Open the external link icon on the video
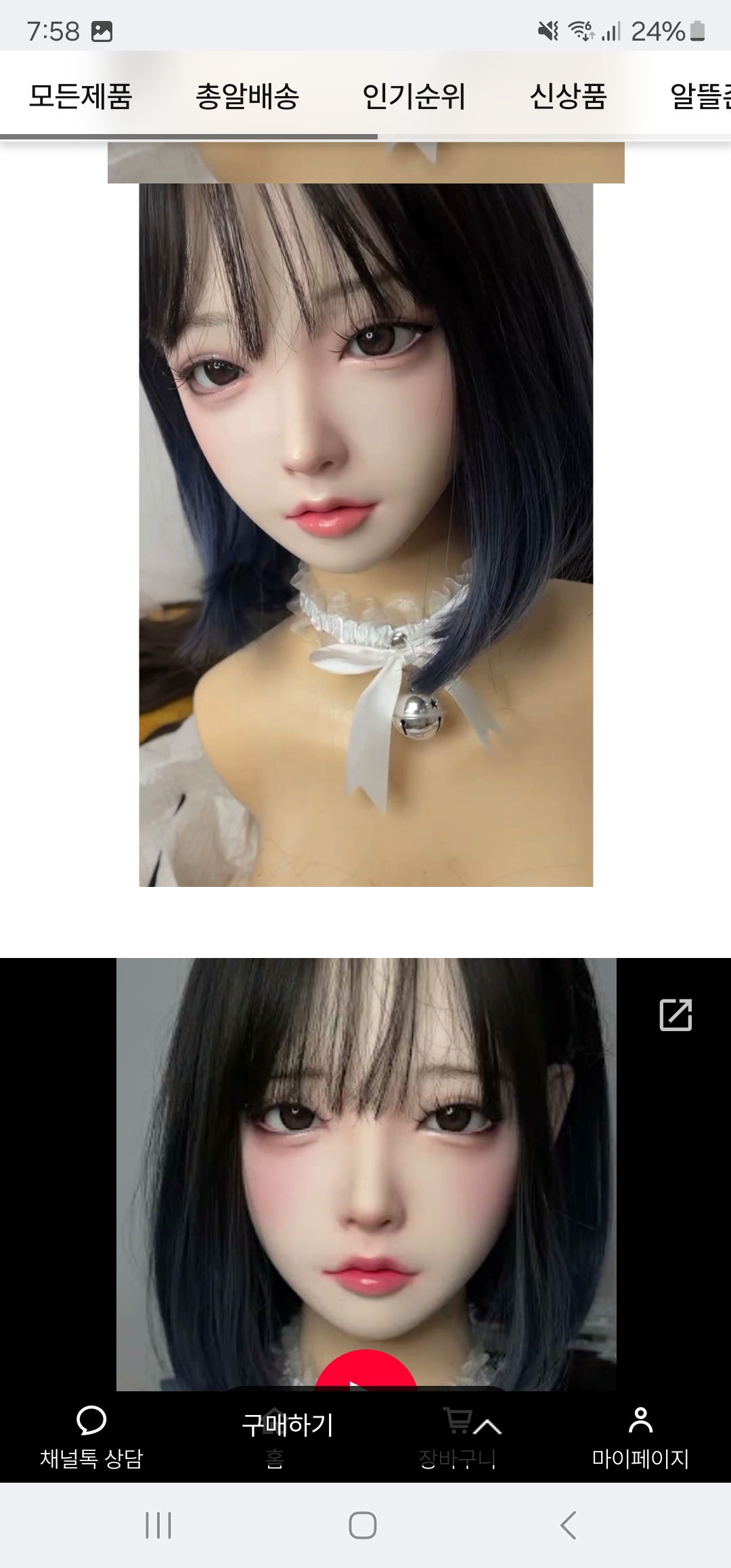The width and height of the screenshot is (731, 1568). (675, 1015)
